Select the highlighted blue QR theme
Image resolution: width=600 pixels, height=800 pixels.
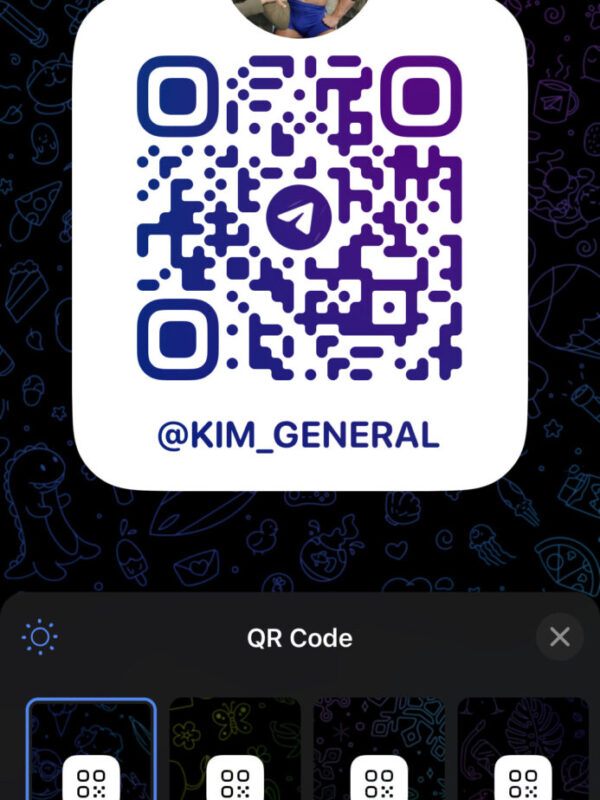91,750
